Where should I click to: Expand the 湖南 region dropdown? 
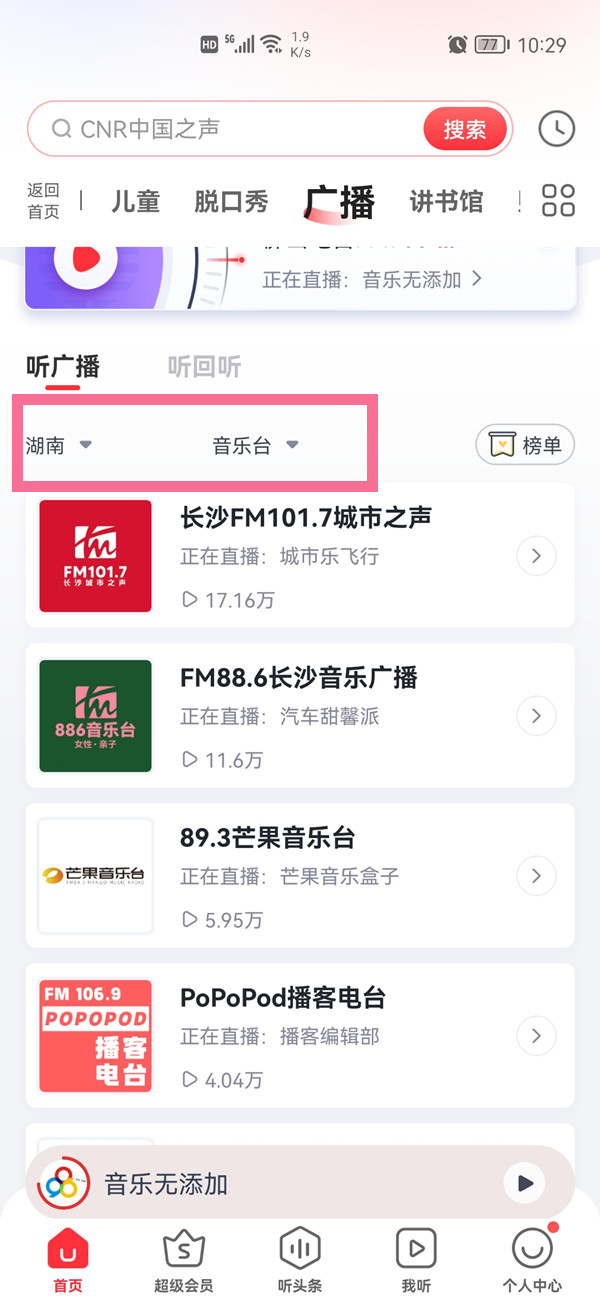[59, 446]
